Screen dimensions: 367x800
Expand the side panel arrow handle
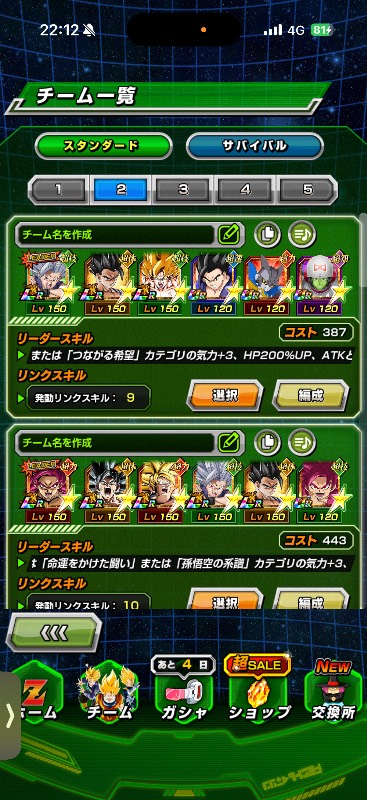tap(9, 715)
